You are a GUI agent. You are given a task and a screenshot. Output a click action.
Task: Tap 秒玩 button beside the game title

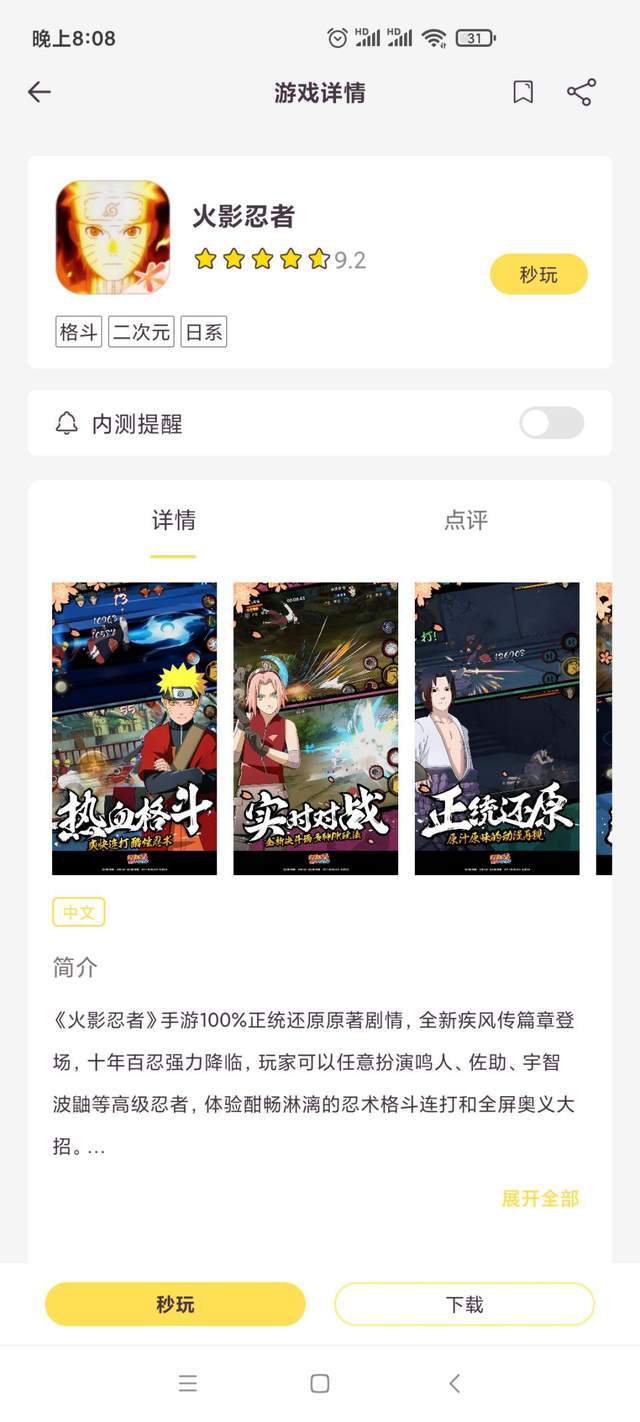538,274
